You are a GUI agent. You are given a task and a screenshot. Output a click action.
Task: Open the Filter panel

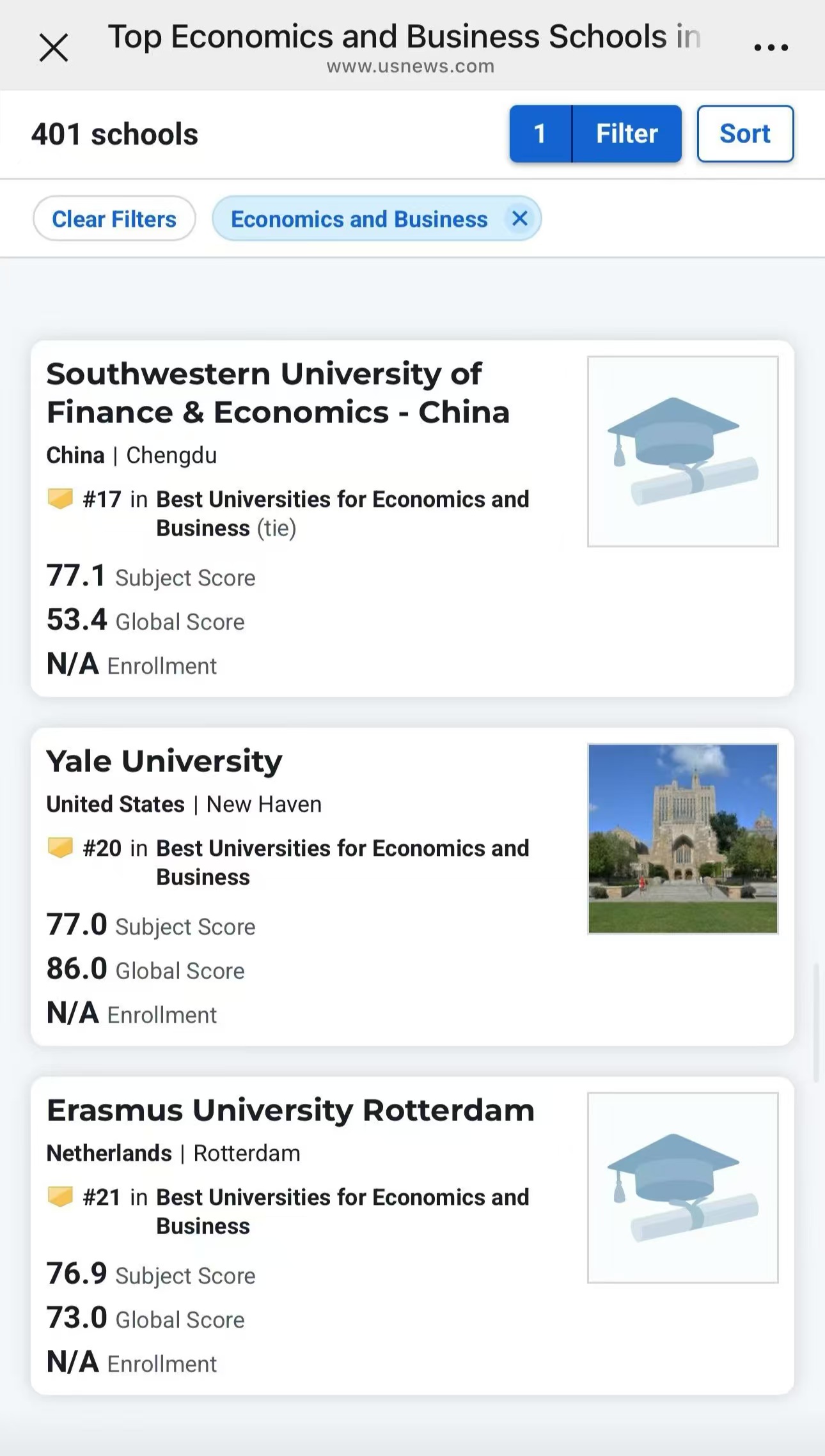pos(625,134)
